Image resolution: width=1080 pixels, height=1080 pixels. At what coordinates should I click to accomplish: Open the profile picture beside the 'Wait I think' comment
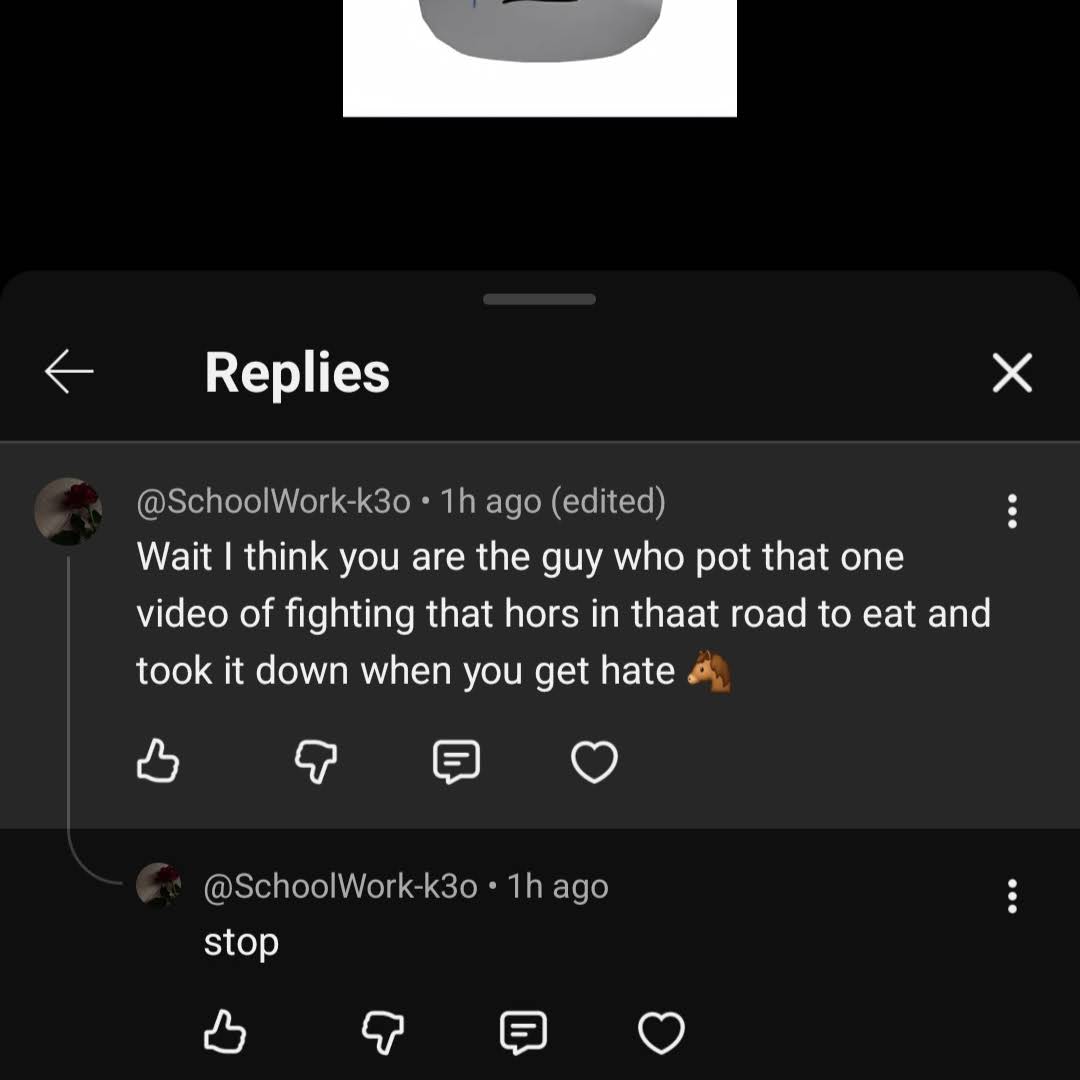click(68, 511)
